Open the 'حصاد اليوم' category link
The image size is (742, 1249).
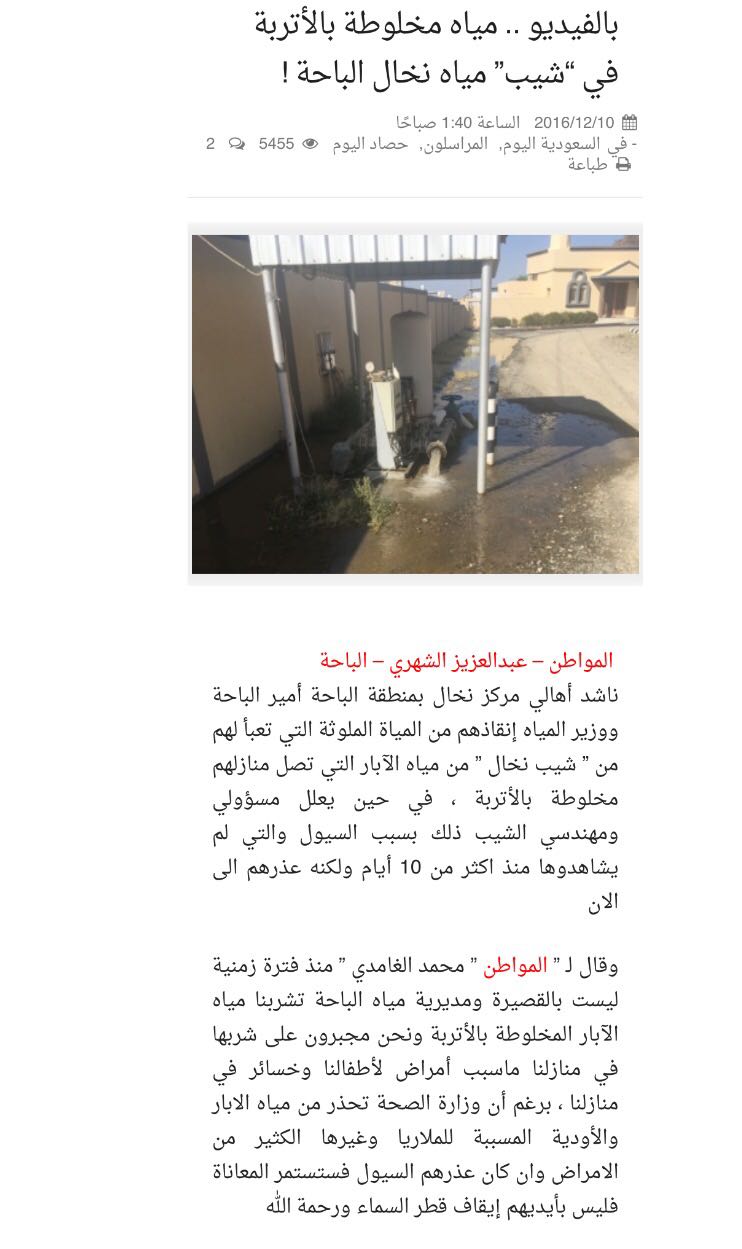(x=370, y=144)
